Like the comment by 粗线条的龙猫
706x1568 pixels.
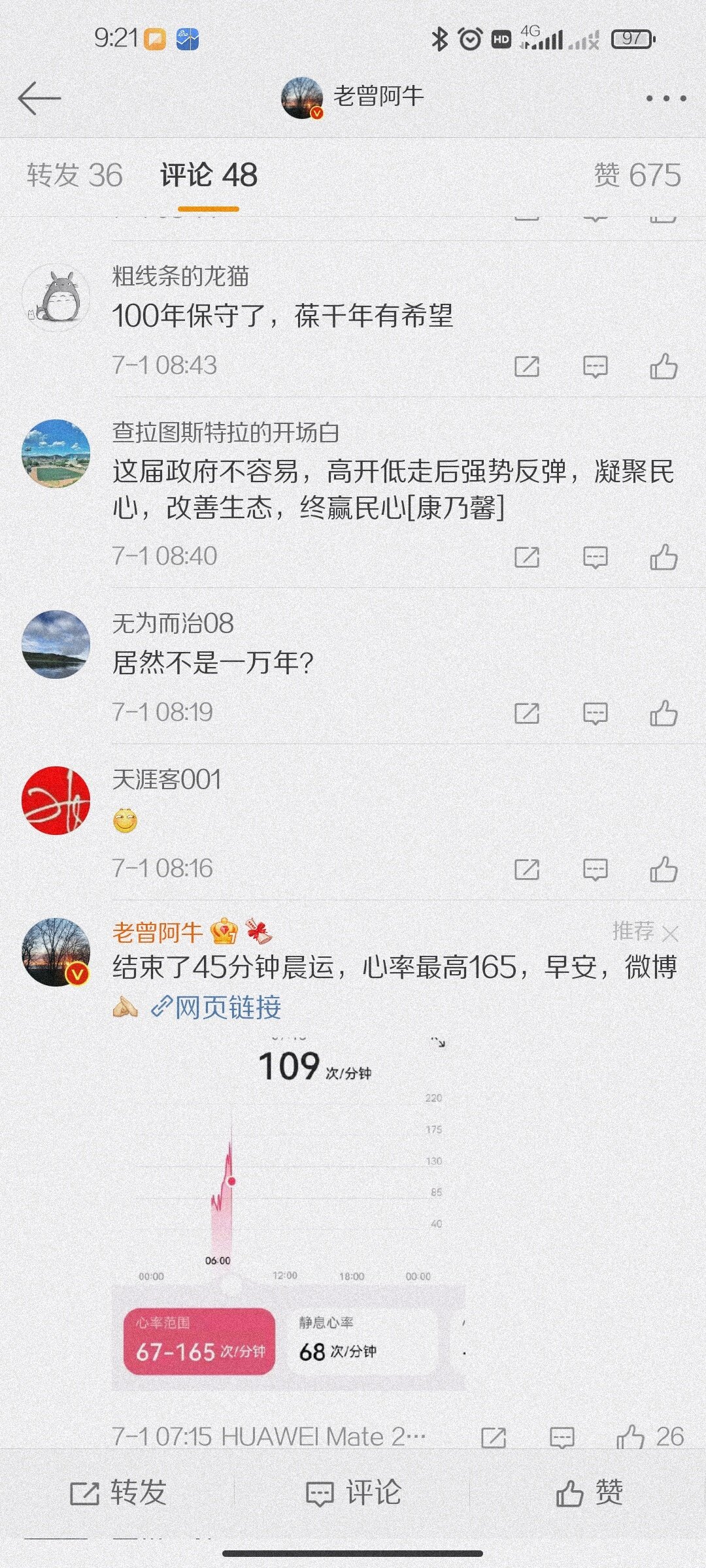pos(663,367)
